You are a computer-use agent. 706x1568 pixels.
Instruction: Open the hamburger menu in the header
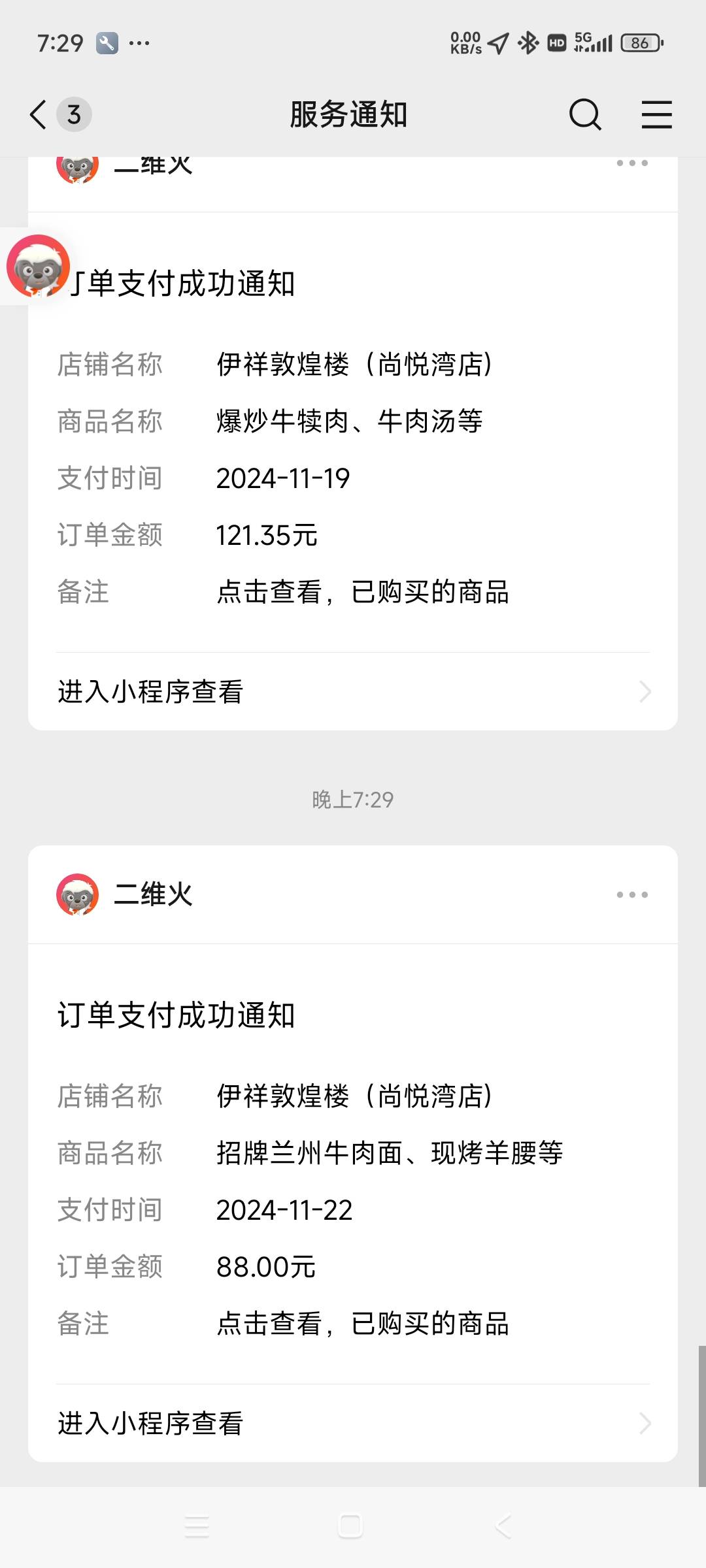[x=656, y=115]
